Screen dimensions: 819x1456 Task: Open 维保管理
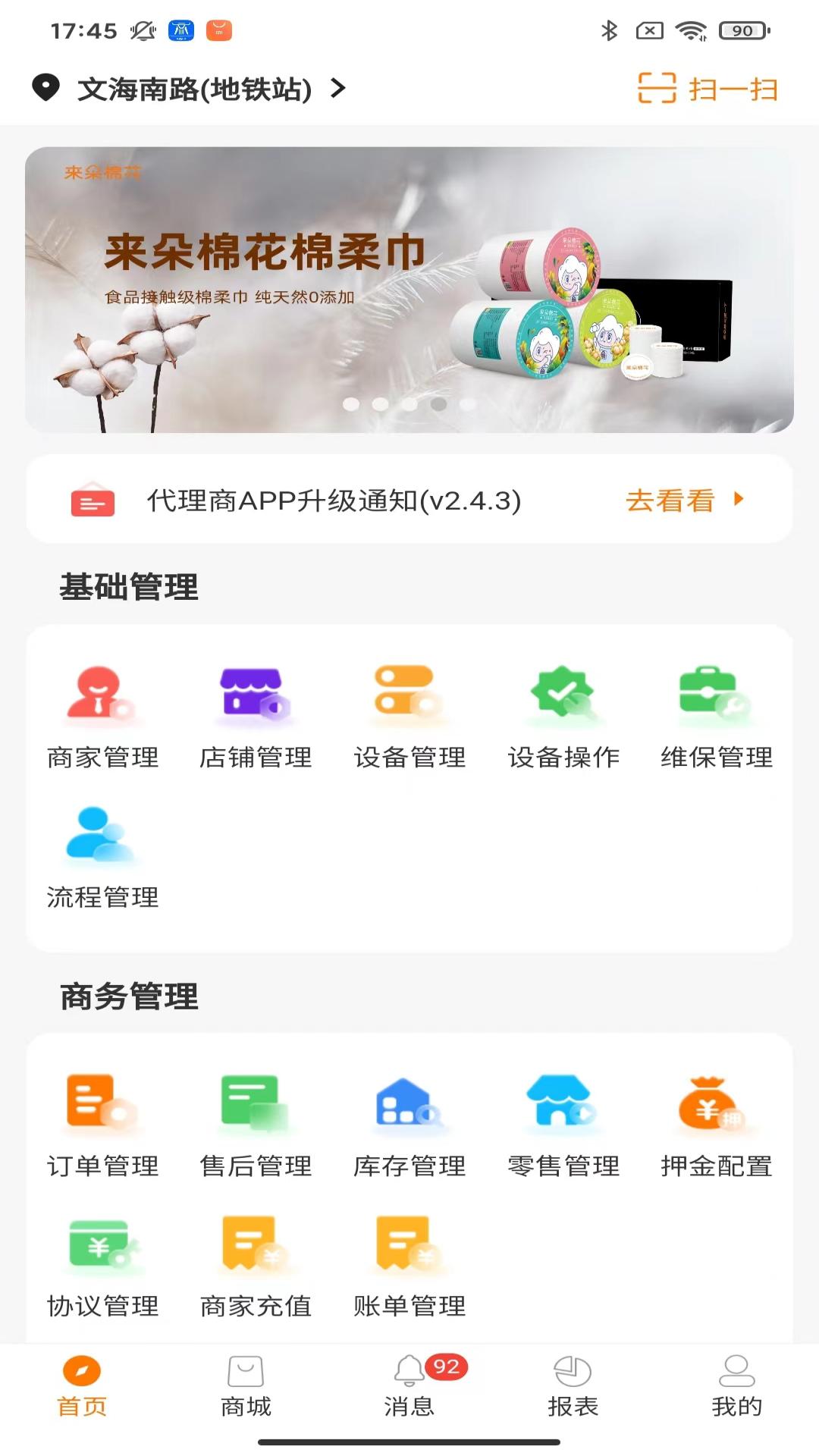(716, 717)
